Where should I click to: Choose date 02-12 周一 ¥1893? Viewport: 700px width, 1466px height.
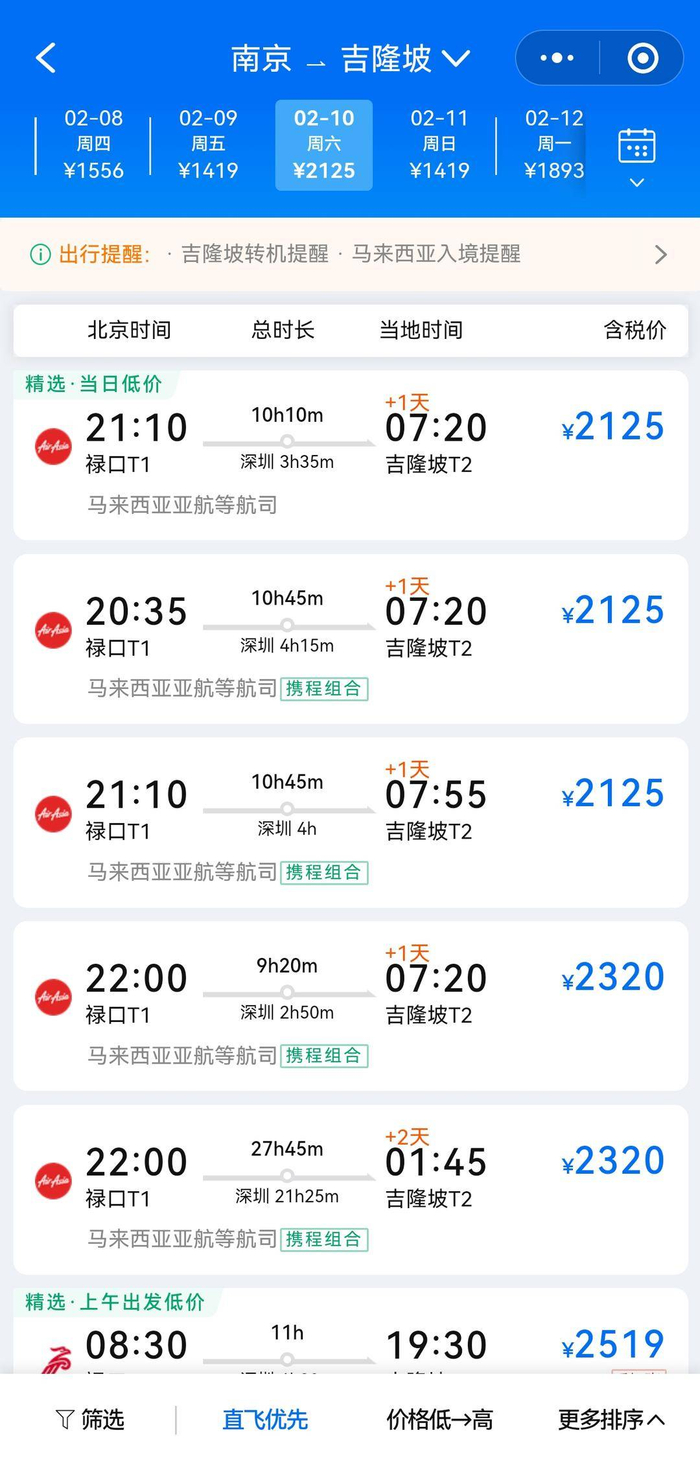click(553, 145)
